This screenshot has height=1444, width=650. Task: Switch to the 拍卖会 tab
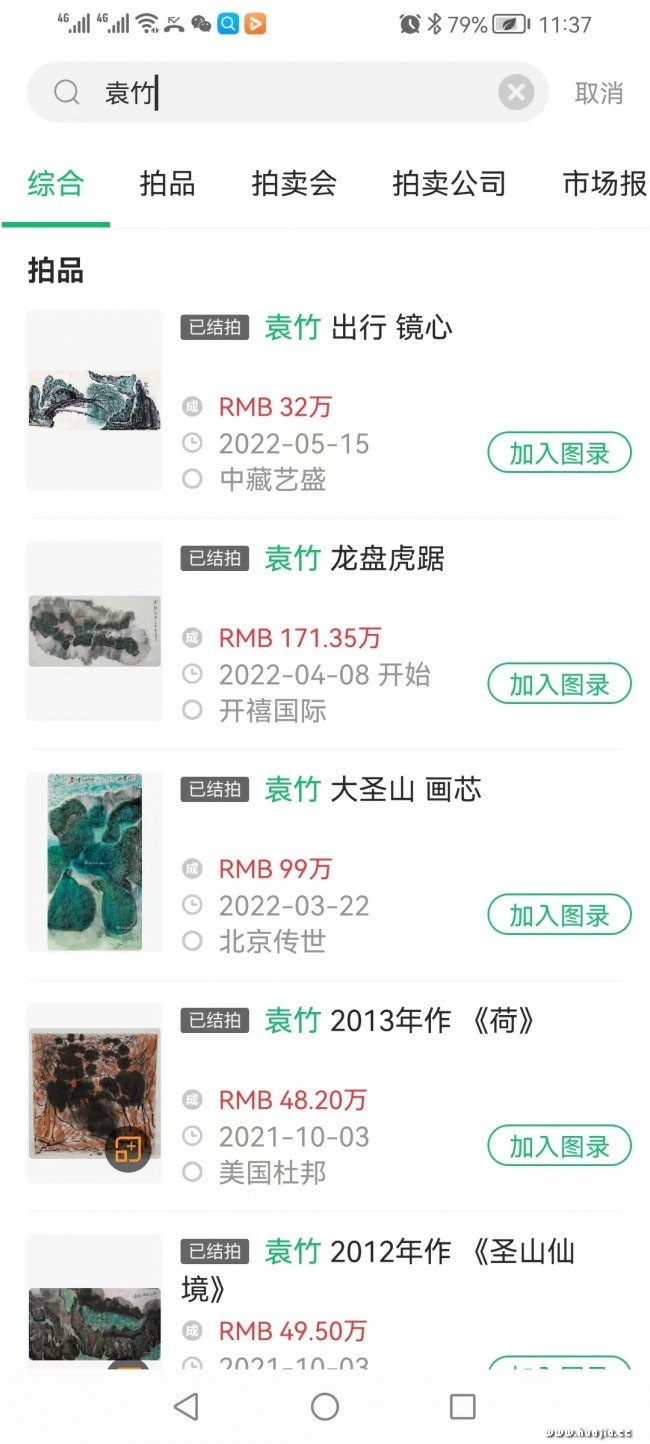pos(294,184)
